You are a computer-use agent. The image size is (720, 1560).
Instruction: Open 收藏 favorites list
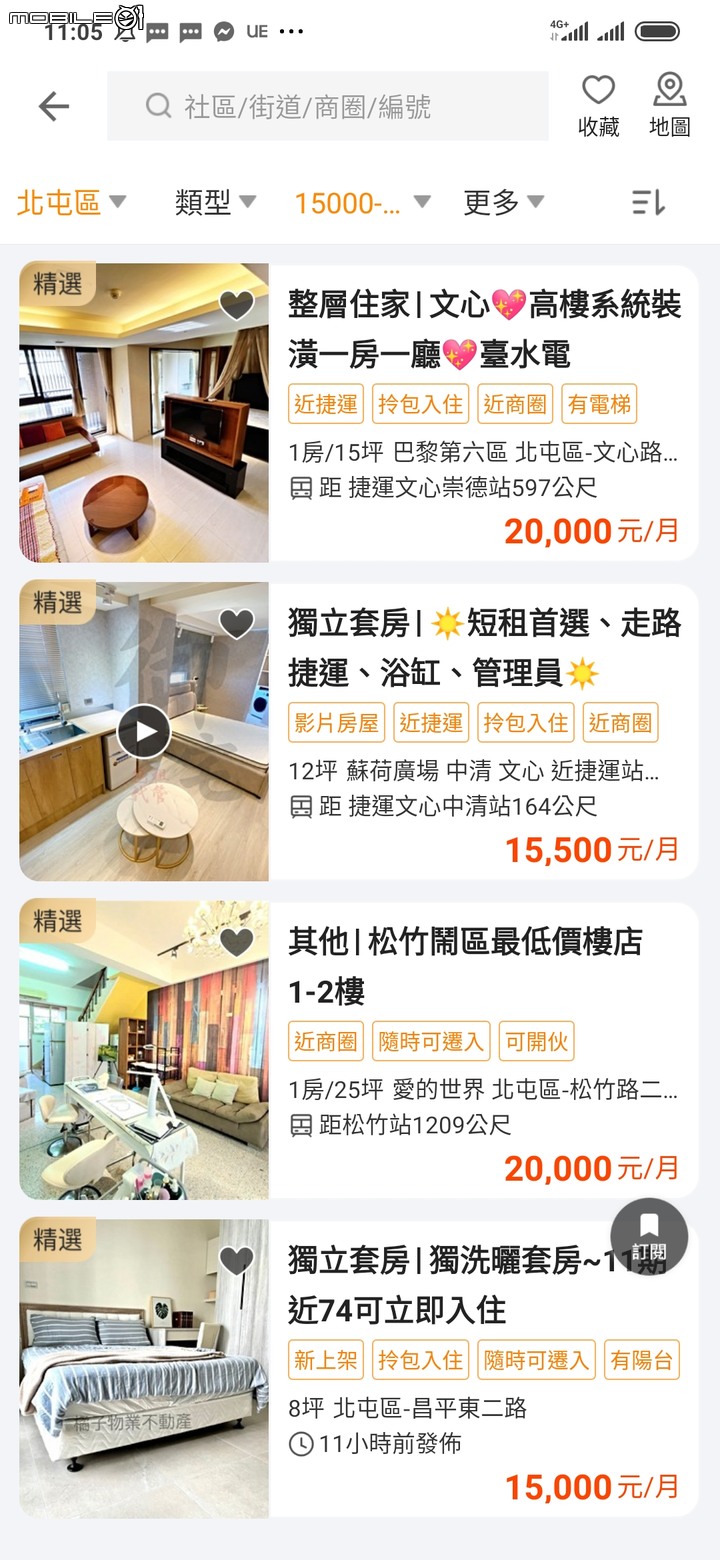click(x=599, y=106)
